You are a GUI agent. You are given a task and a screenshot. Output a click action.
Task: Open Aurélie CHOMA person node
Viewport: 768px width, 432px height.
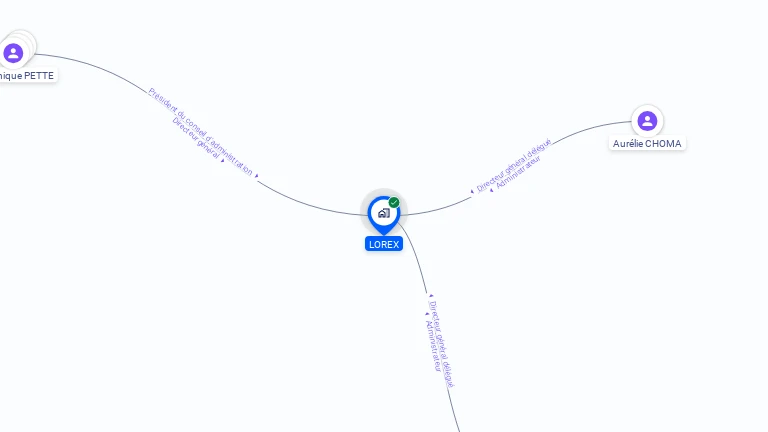(647, 121)
